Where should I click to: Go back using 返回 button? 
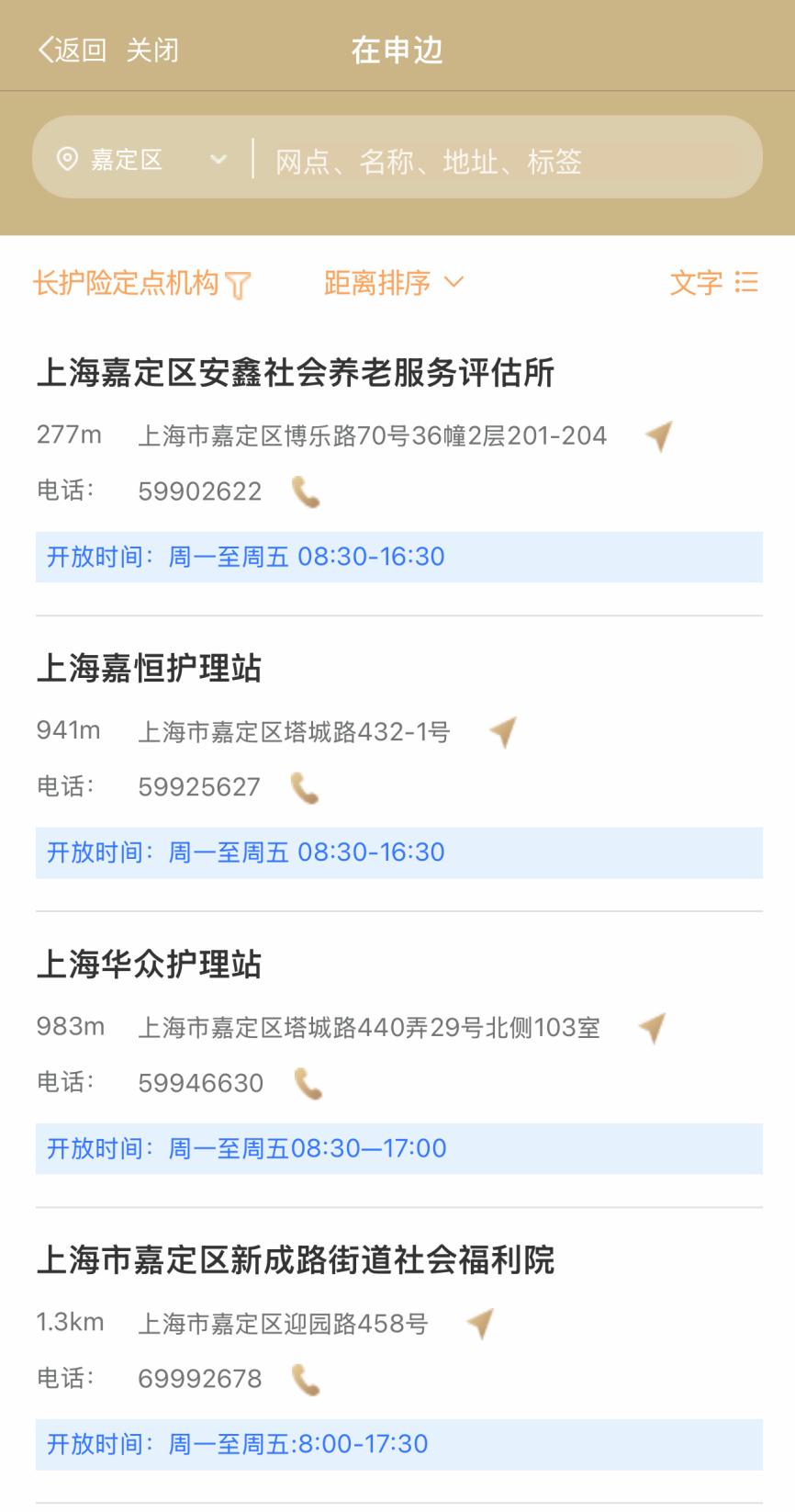coord(72,50)
